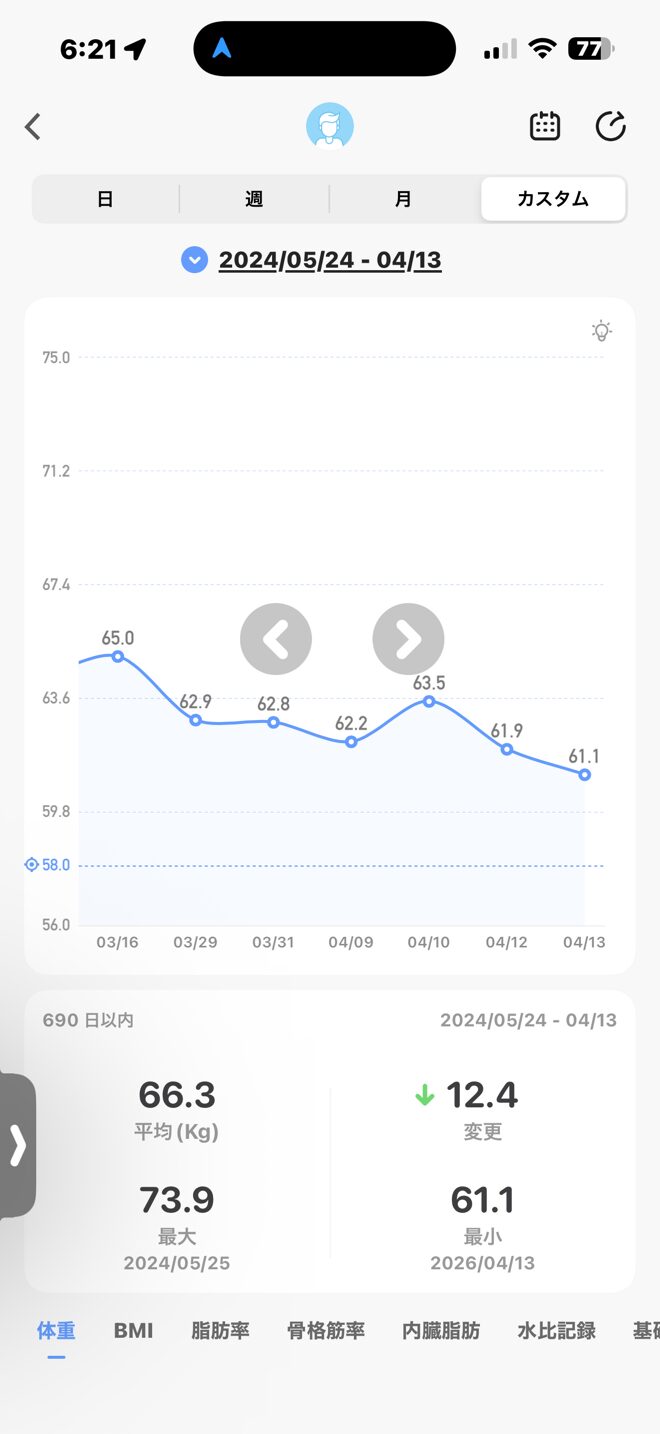Switch to the 日 (day) view

[x=105, y=199]
